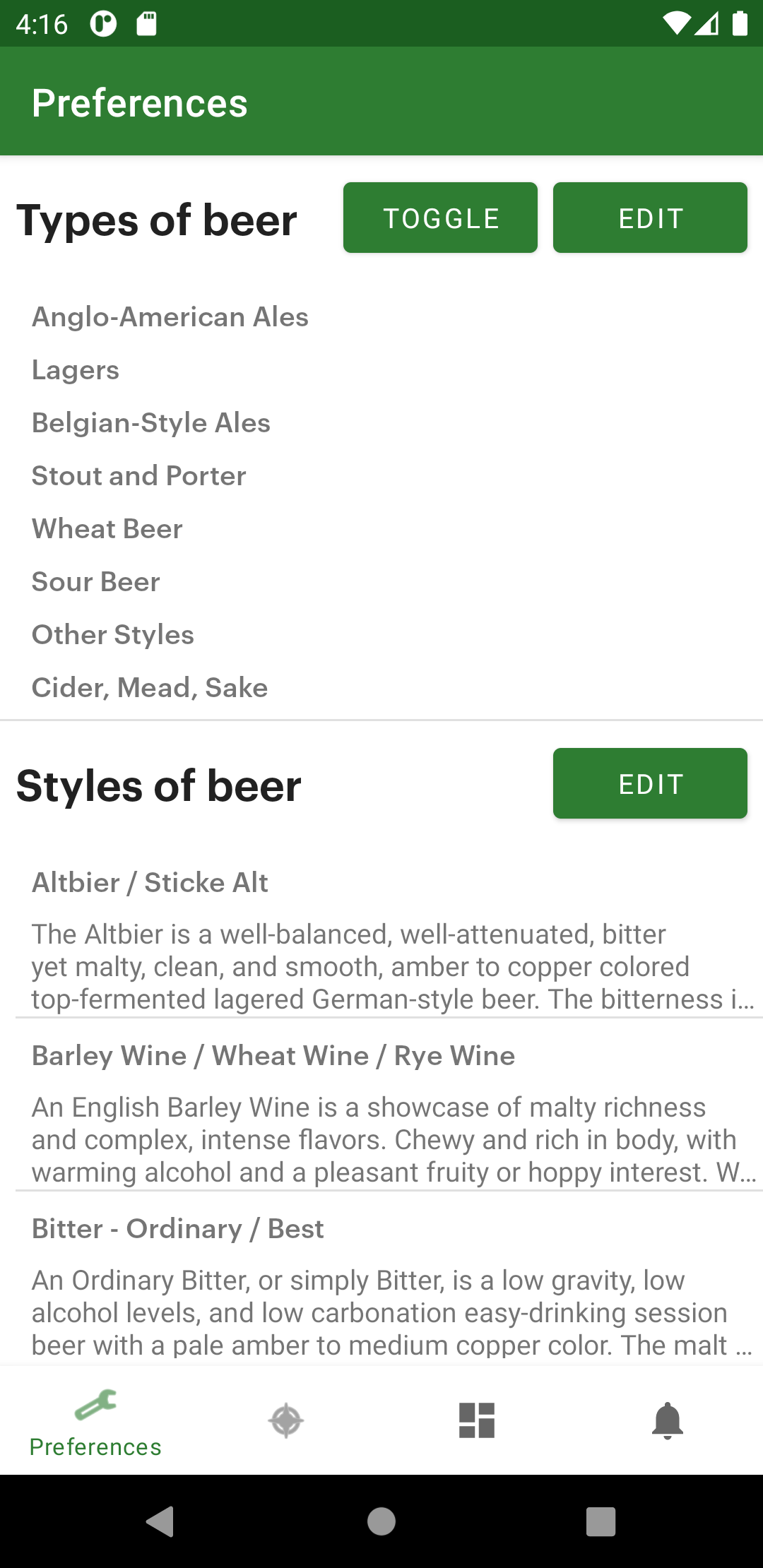Select Cider, Mead, Sake type
763x1568 pixels.
[150, 688]
